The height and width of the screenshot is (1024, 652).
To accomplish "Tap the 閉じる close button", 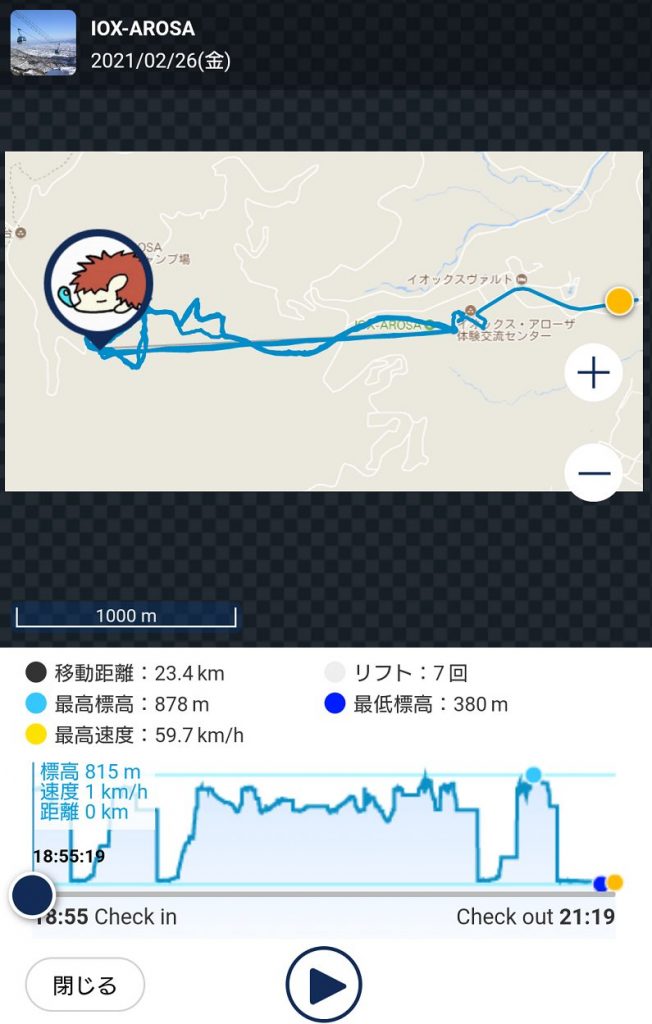I will pos(85,985).
